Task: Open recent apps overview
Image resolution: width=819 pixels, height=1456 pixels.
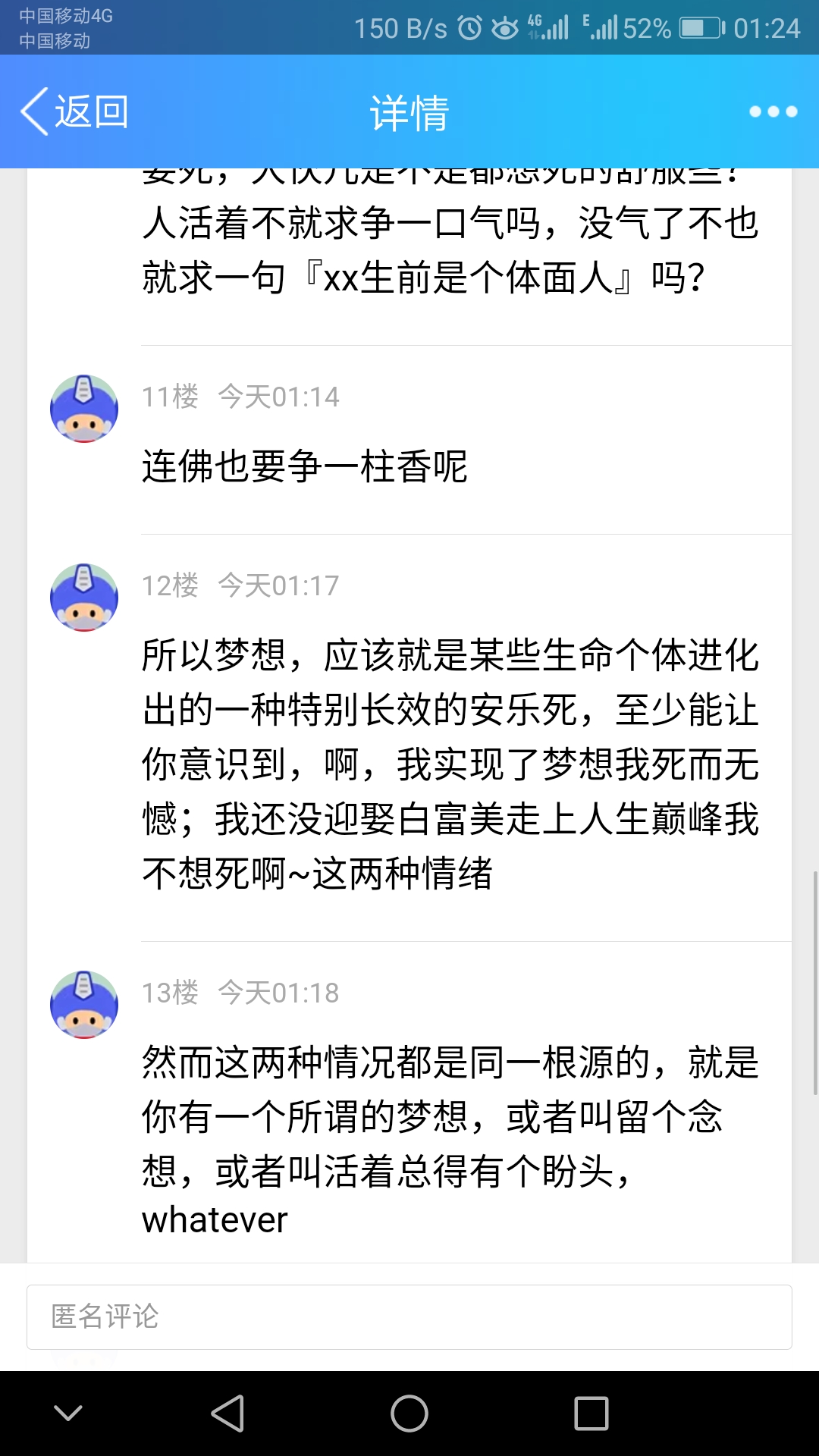Action: [x=591, y=1414]
